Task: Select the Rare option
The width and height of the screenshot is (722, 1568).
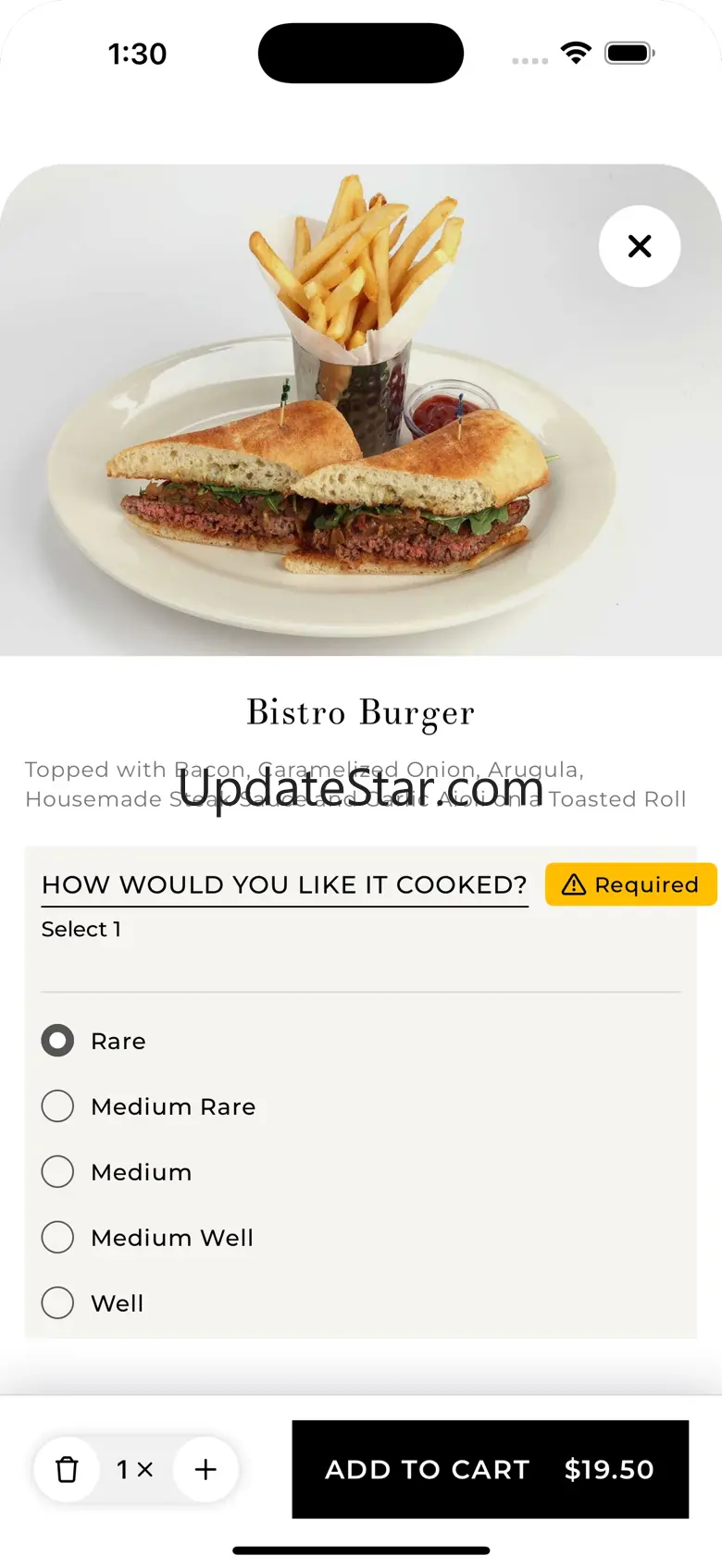Action: [57, 1041]
